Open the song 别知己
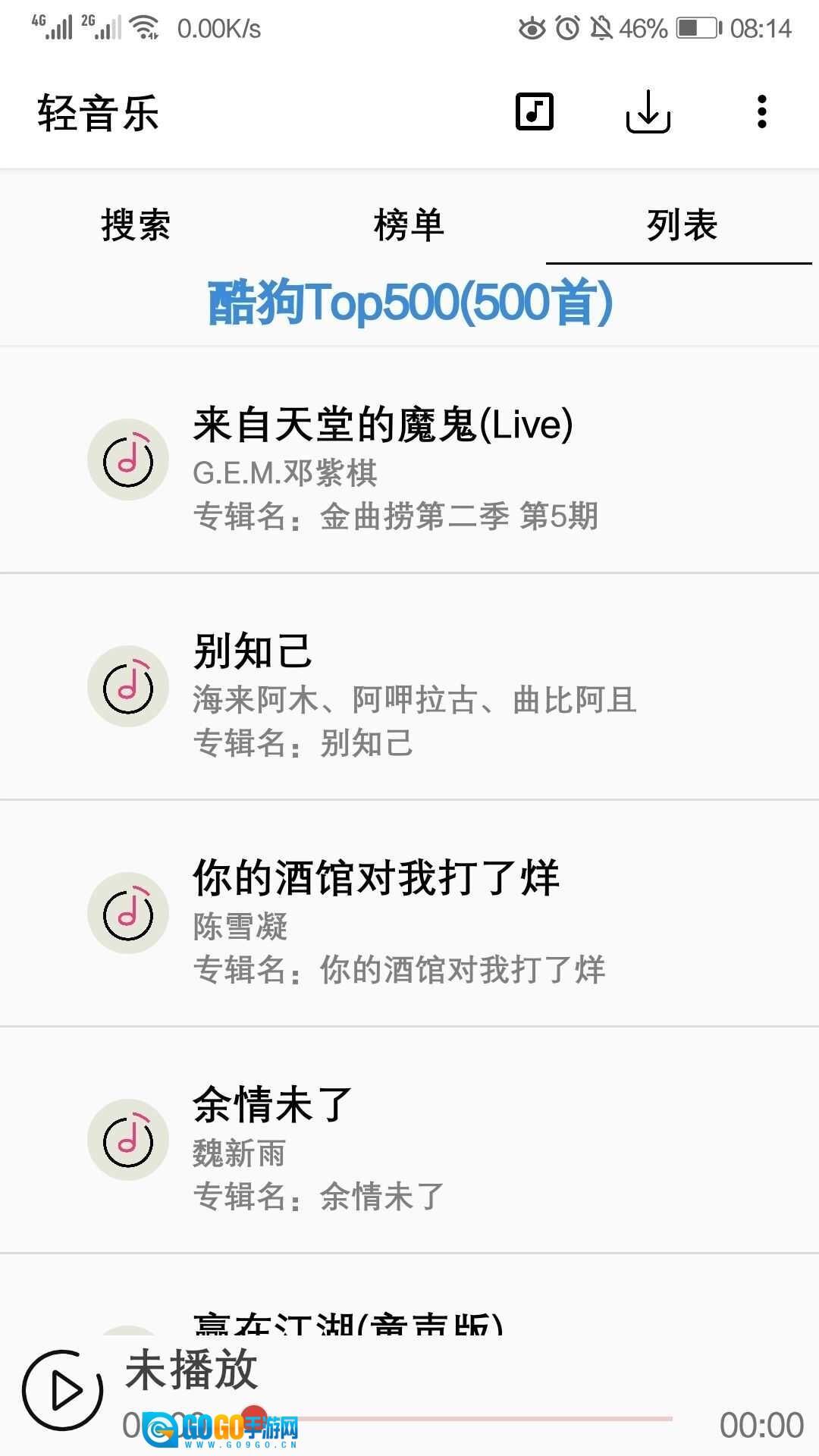This screenshot has width=819, height=1456. click(x=409, y=687)
